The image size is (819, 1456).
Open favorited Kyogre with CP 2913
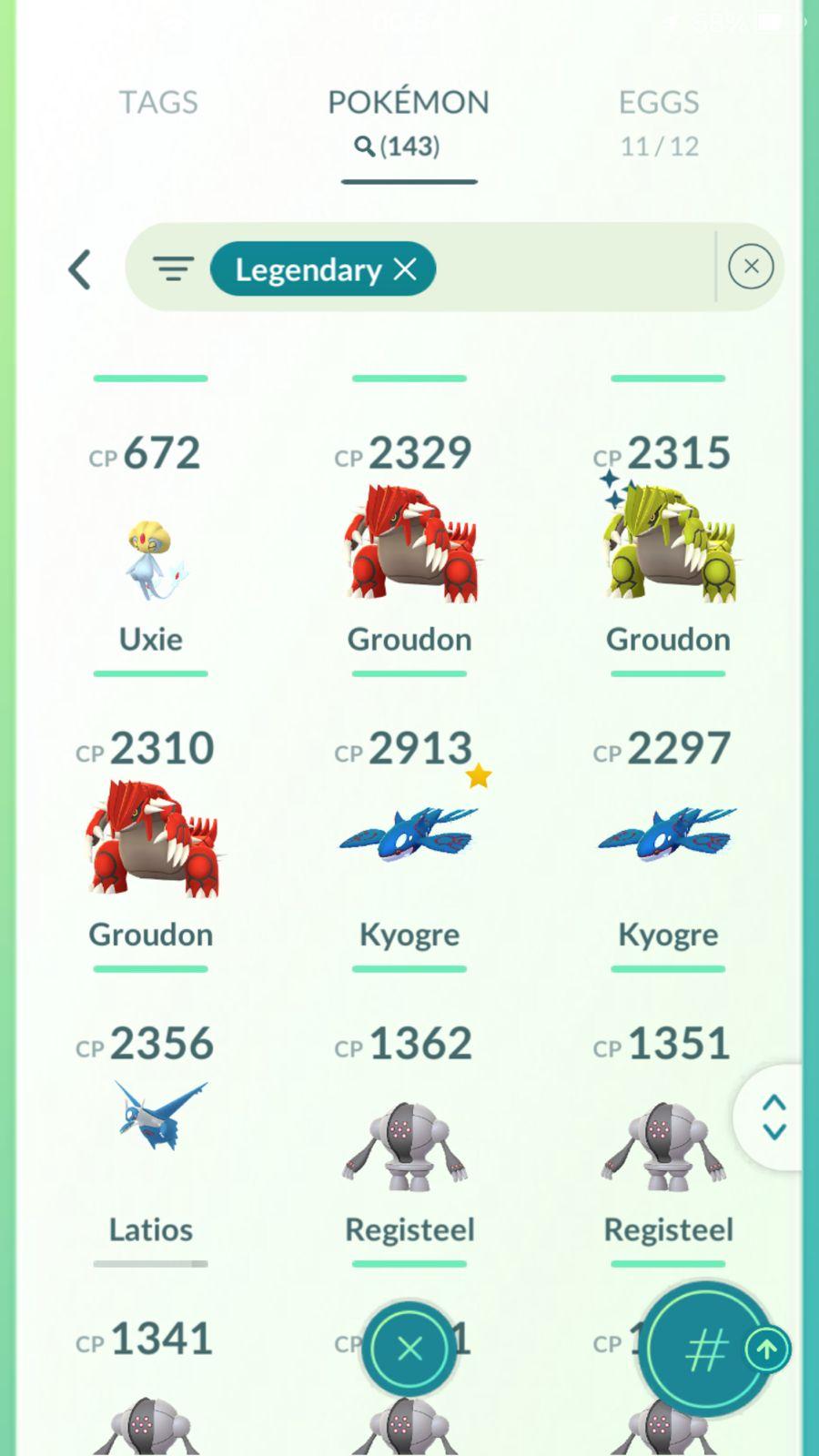[409, 837]
